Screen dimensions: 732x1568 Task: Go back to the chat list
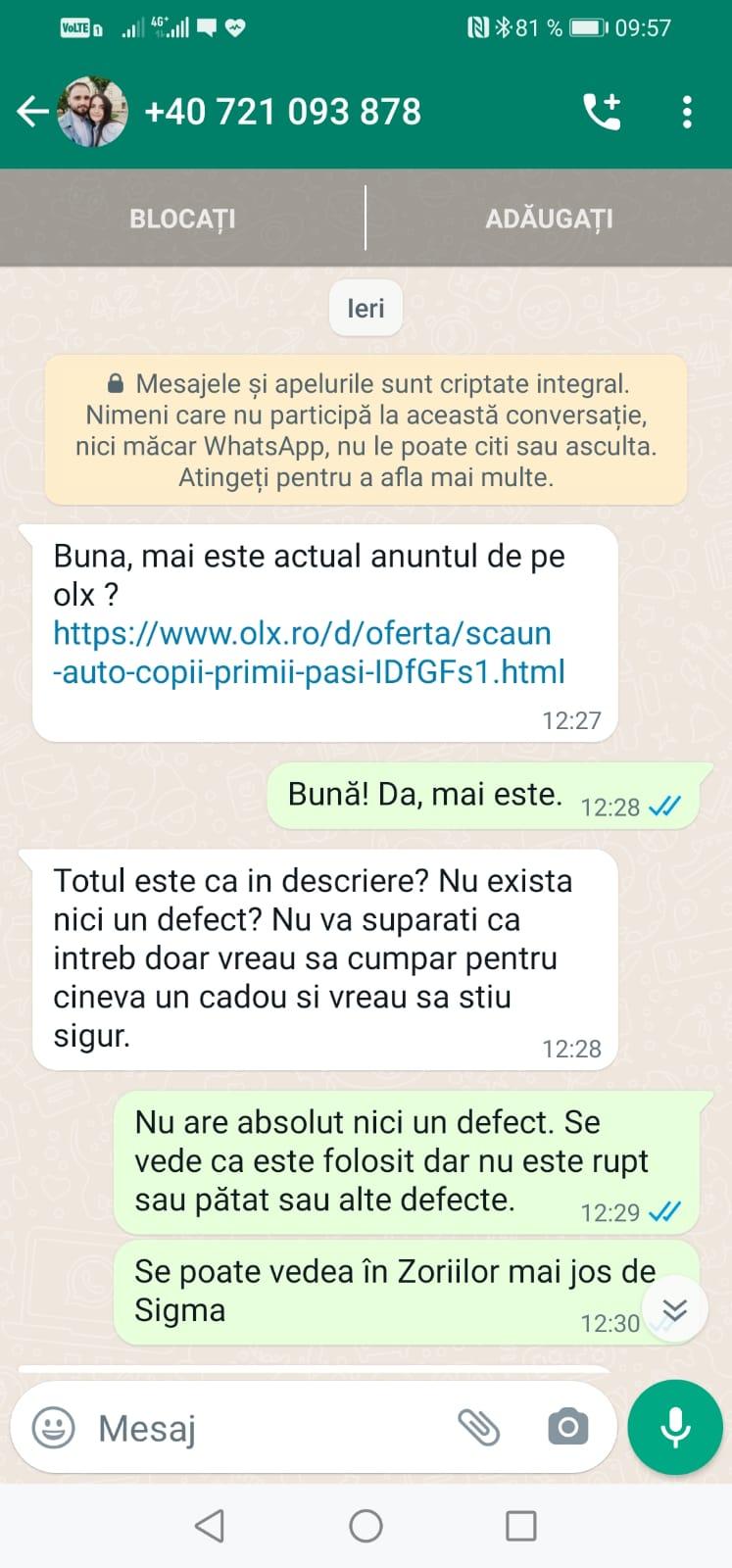pos(32,112)
